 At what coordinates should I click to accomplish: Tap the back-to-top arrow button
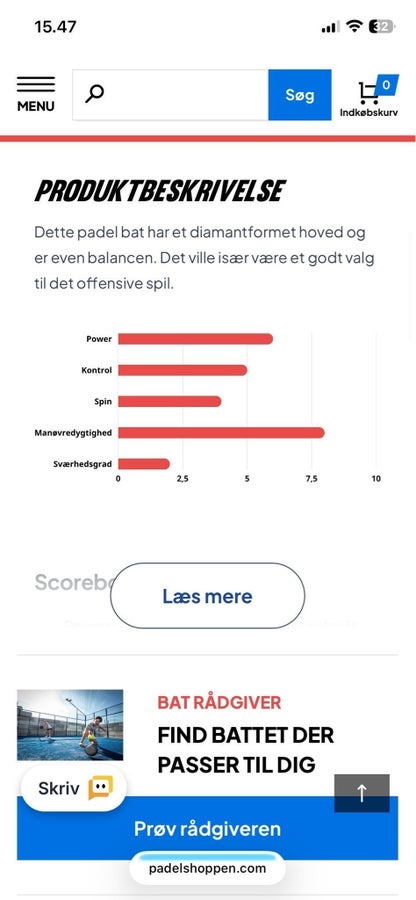(361, 793)
